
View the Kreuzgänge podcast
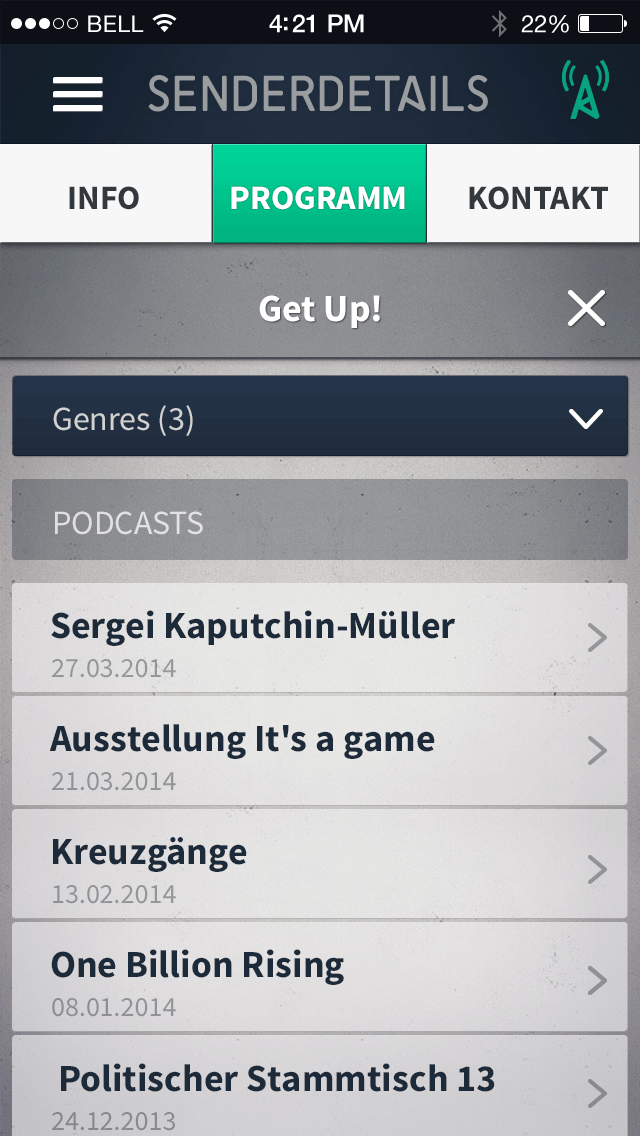320,865
